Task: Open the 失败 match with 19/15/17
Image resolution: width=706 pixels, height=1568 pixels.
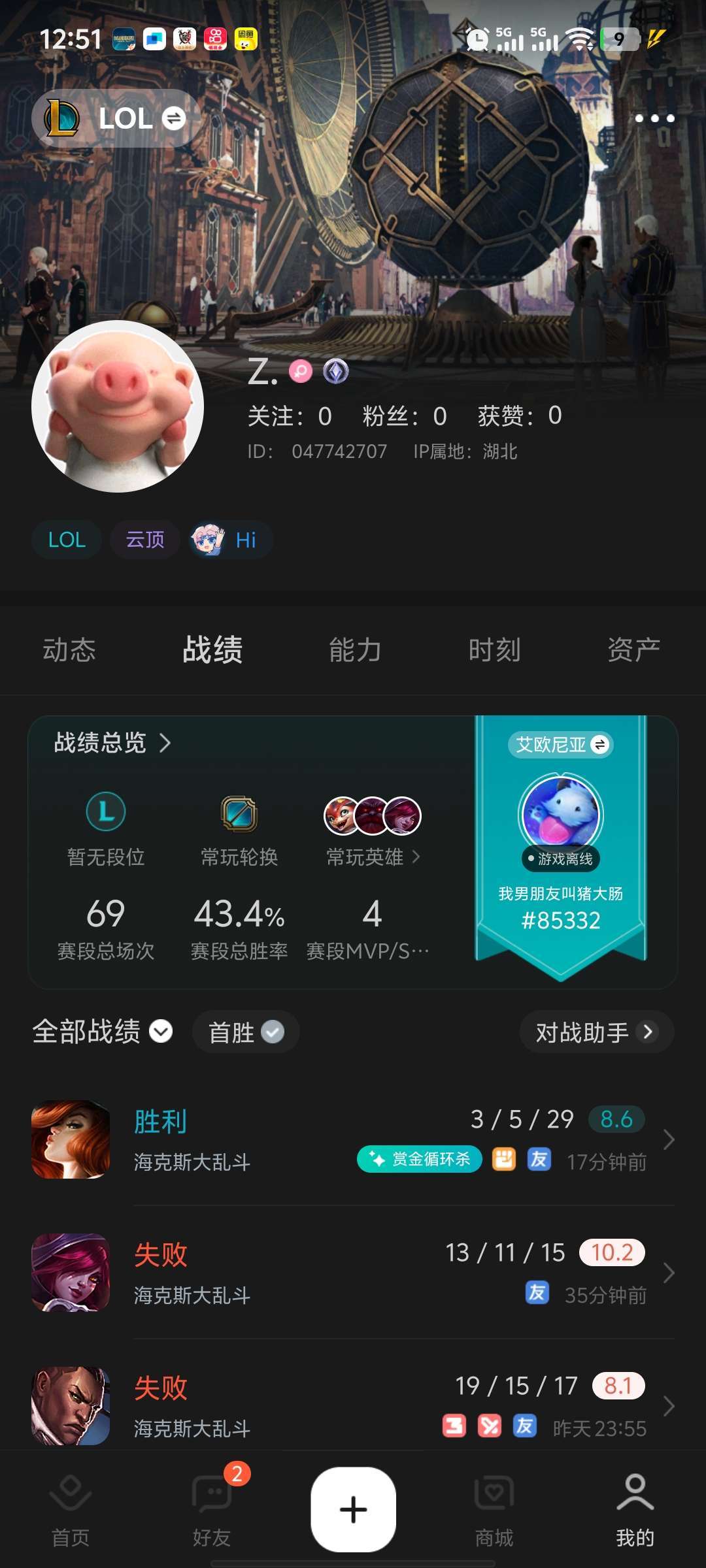Action: 353,1405
